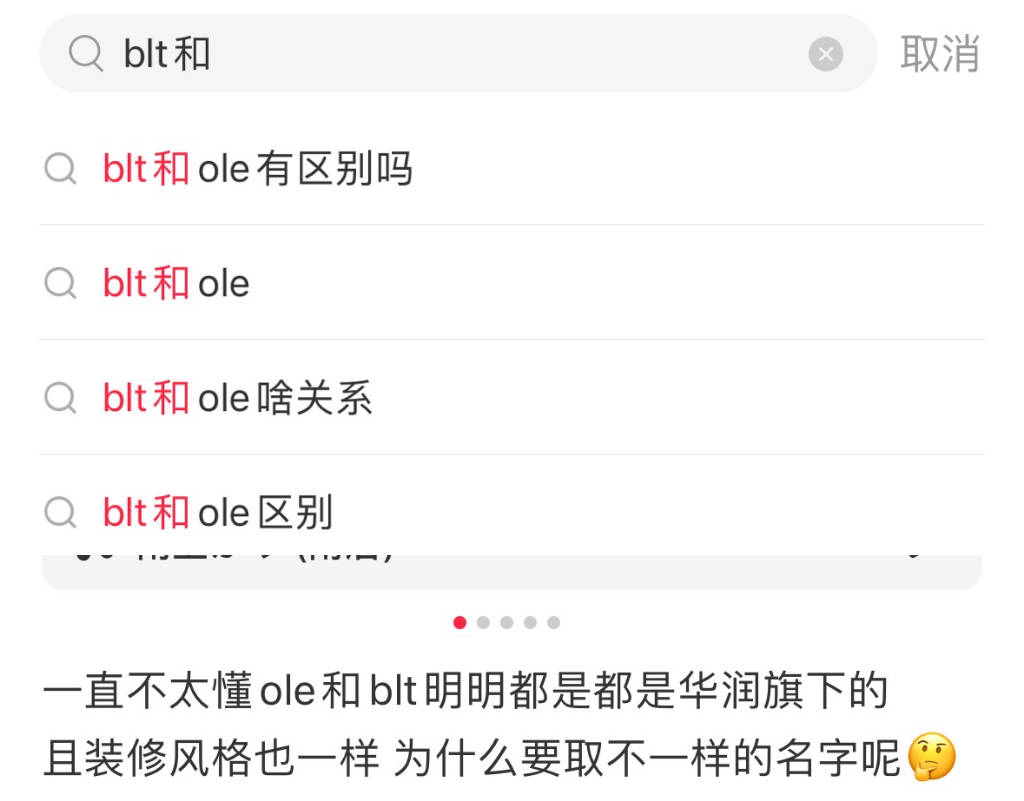This screenshot has height=801, width=1024.
Task: Pick the suggestion "blt和ole区别"
Action: [217, 514]
